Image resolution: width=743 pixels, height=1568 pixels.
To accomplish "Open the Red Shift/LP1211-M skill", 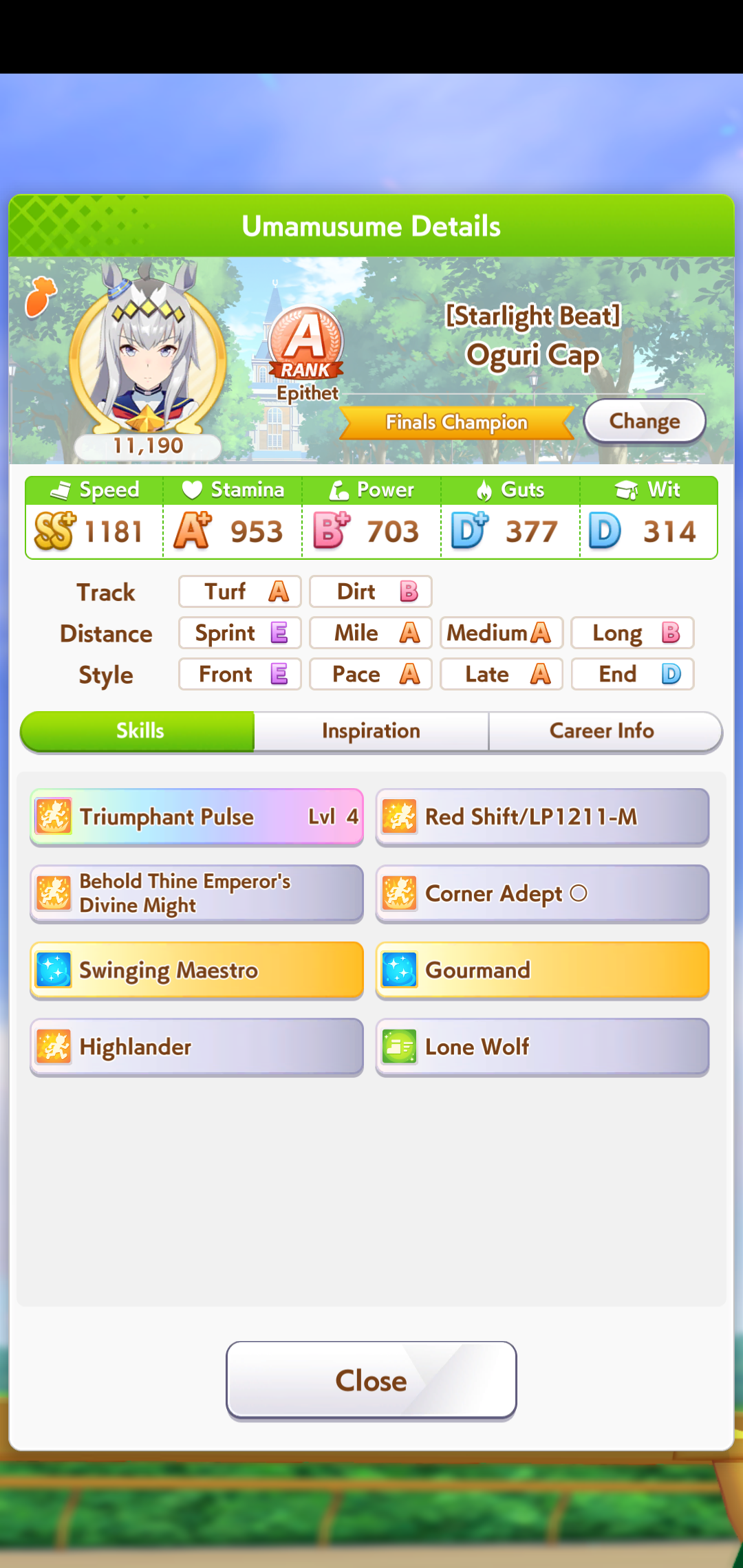I will (x=542, y=817).
